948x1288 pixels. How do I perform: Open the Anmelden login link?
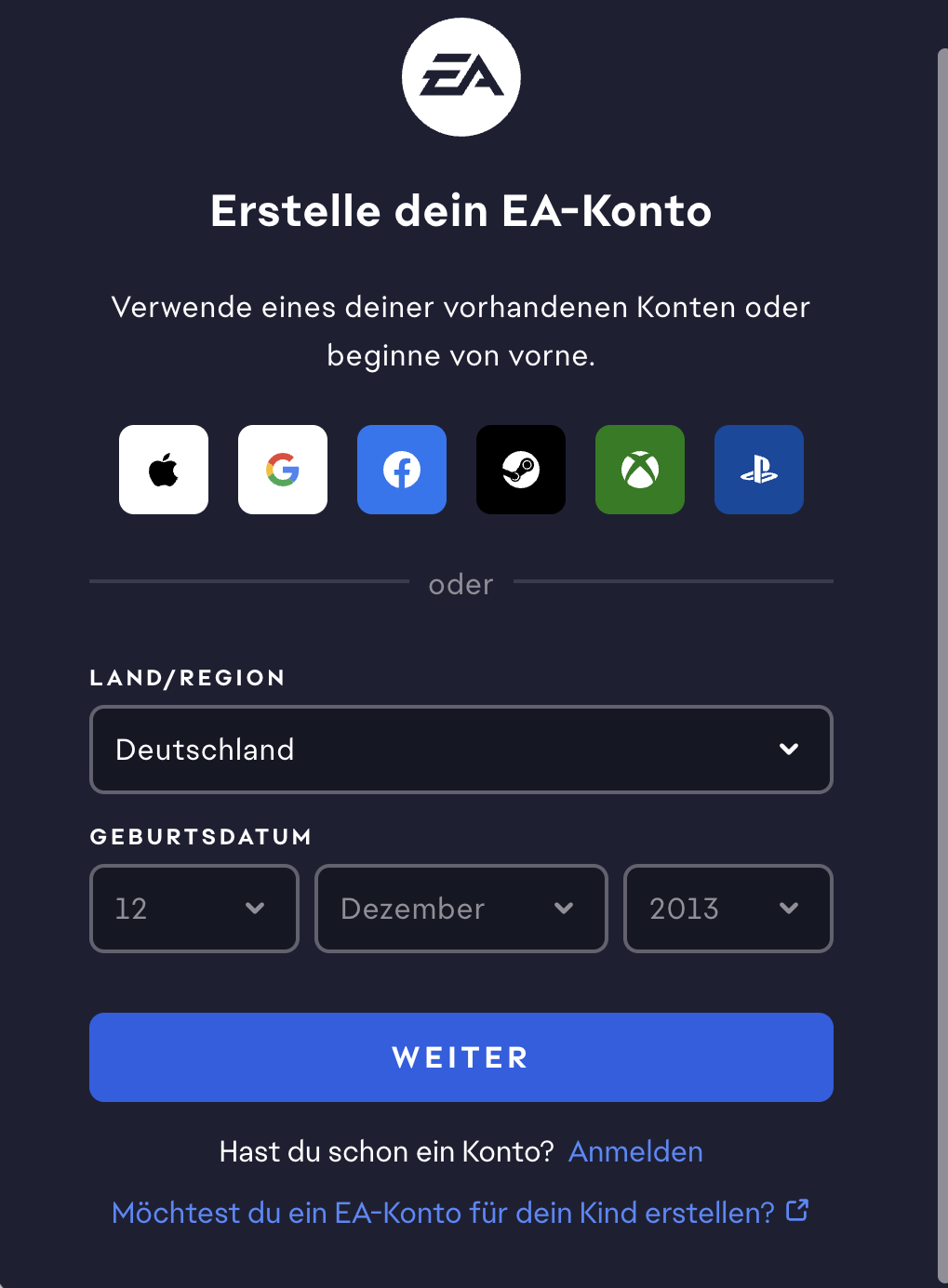(x=635, y=1152)
